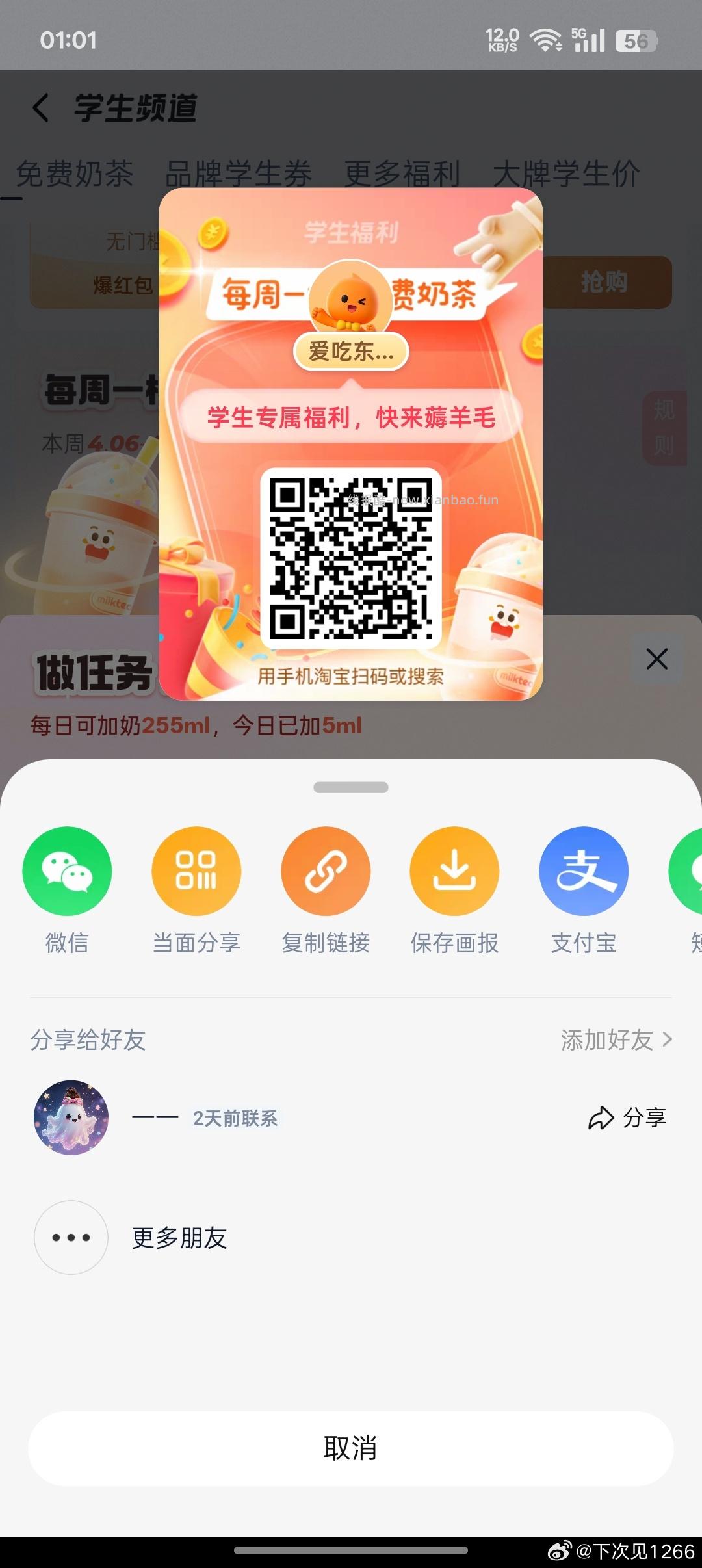The width and height of the screenshot is (702, 1568).
Task: Tap the share sheet drag handle
Action: (x=350, y=787)
